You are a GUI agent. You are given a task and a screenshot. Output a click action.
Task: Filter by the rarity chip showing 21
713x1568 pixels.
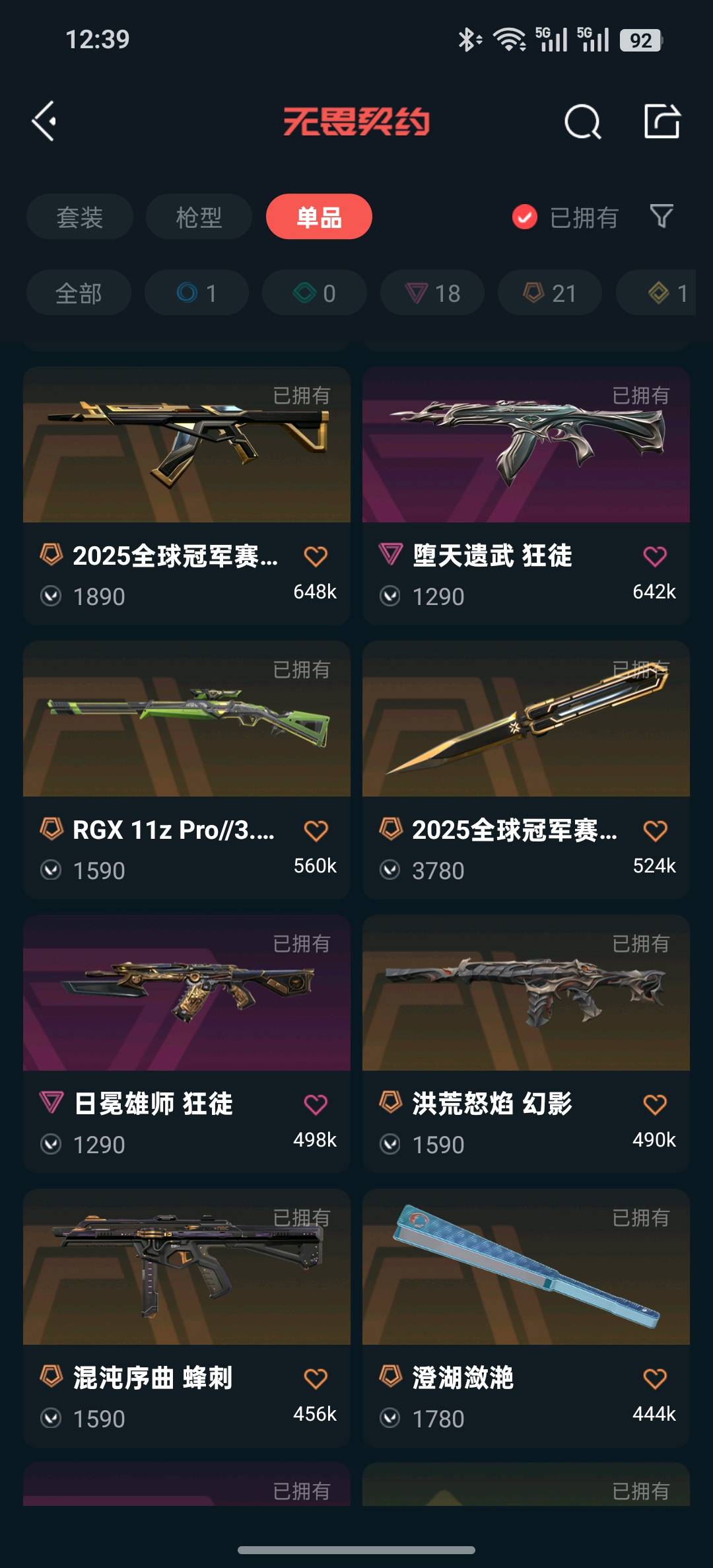(550, 293)
